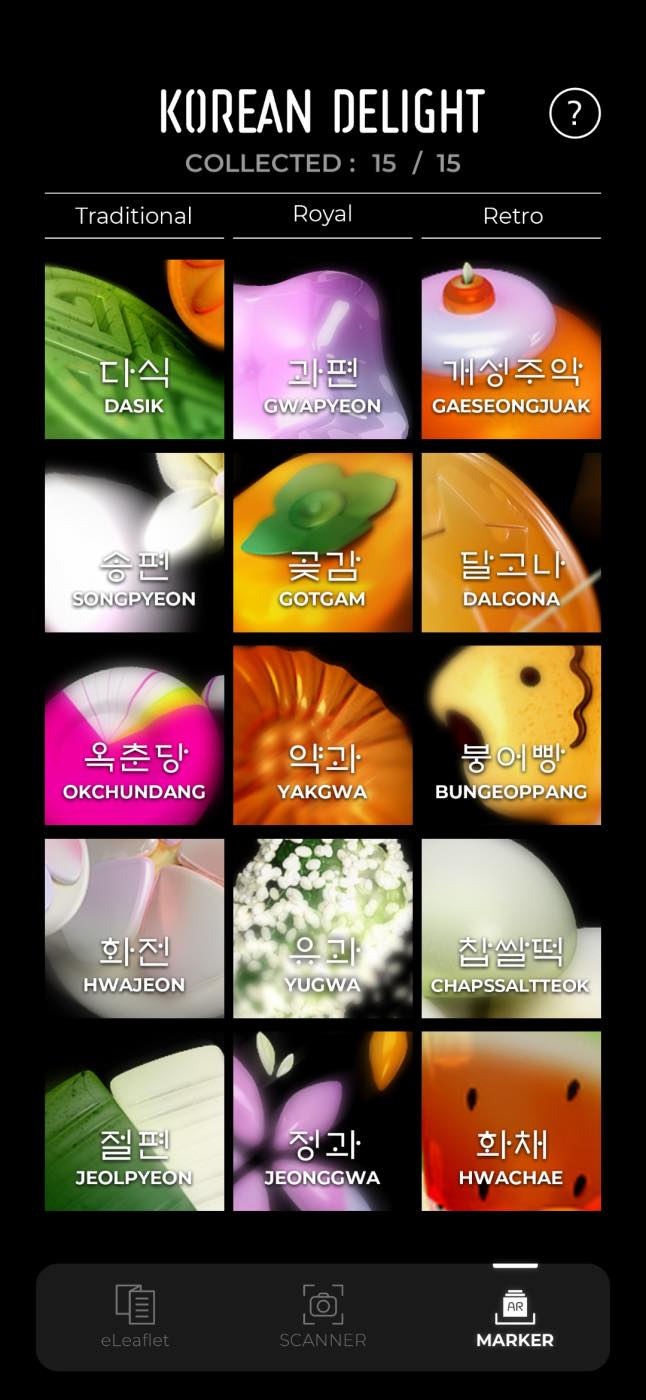Open the Okchundang tile
The width and height of the screenshot is (646, 1400).
coord(134,735)
